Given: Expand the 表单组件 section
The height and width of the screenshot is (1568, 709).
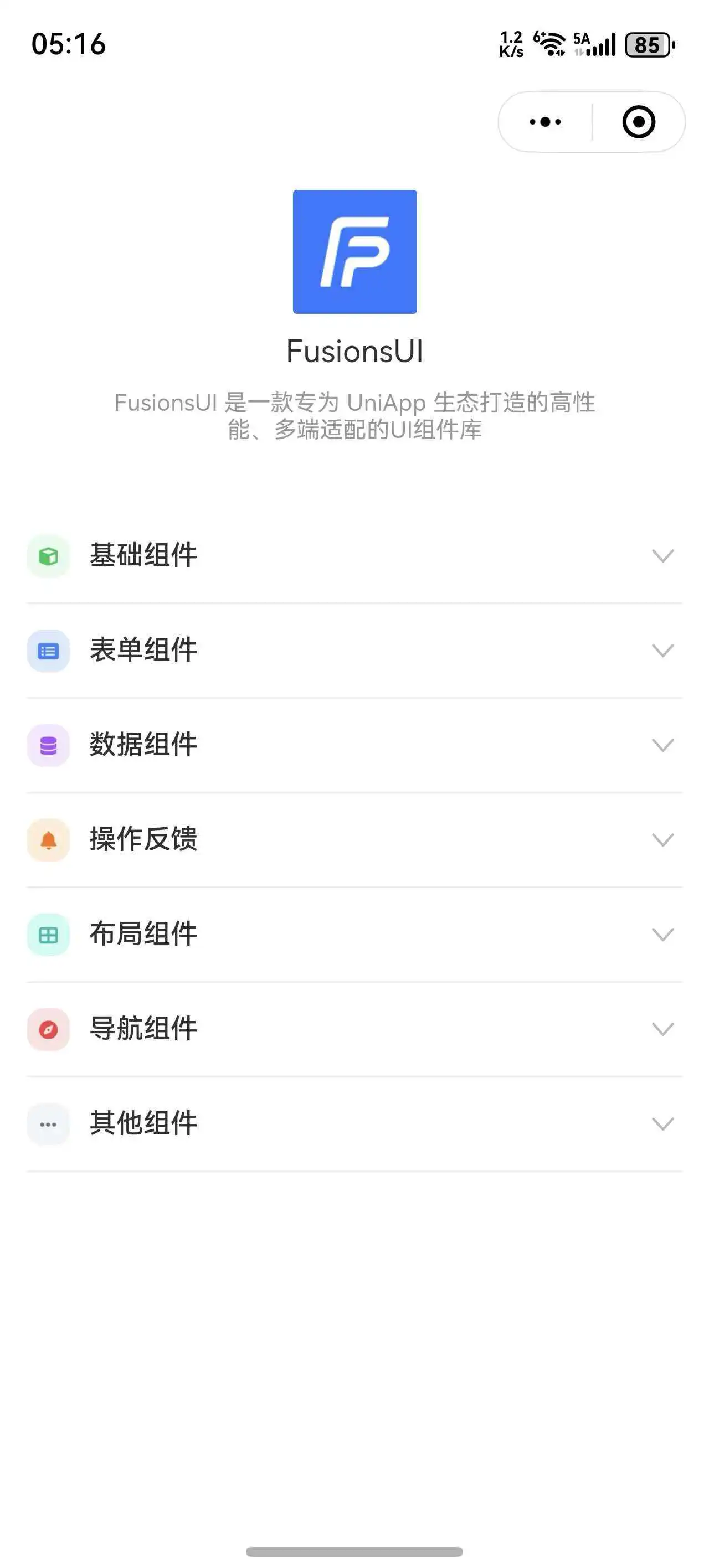Looking at the screenshot, I should 354,650.
